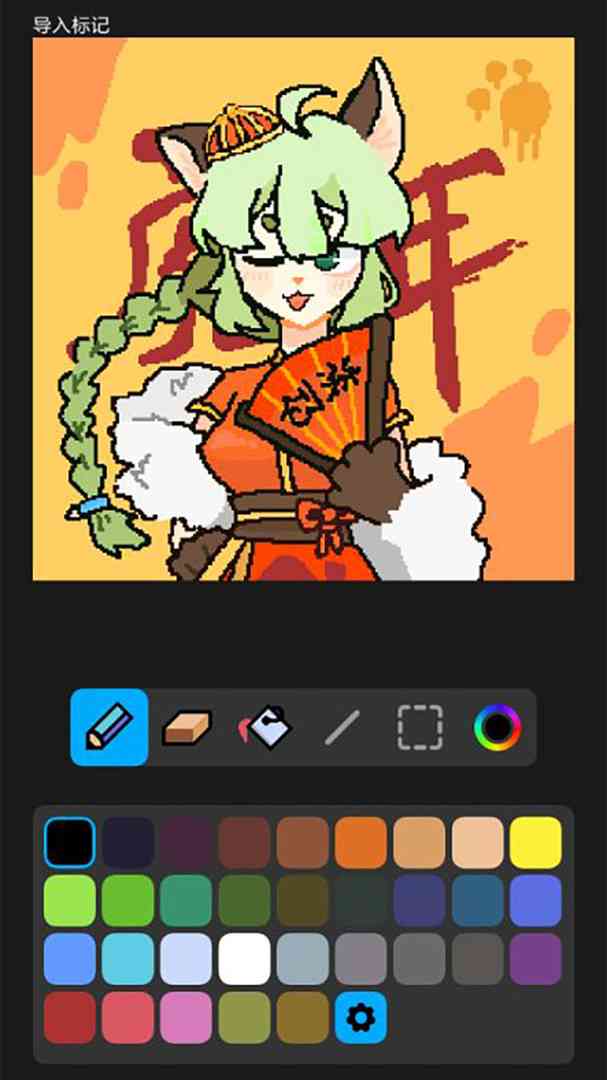This screenshot has width=607, height=1080.
Task: Choose the purple swatch
Action: (x=535, y=959)
